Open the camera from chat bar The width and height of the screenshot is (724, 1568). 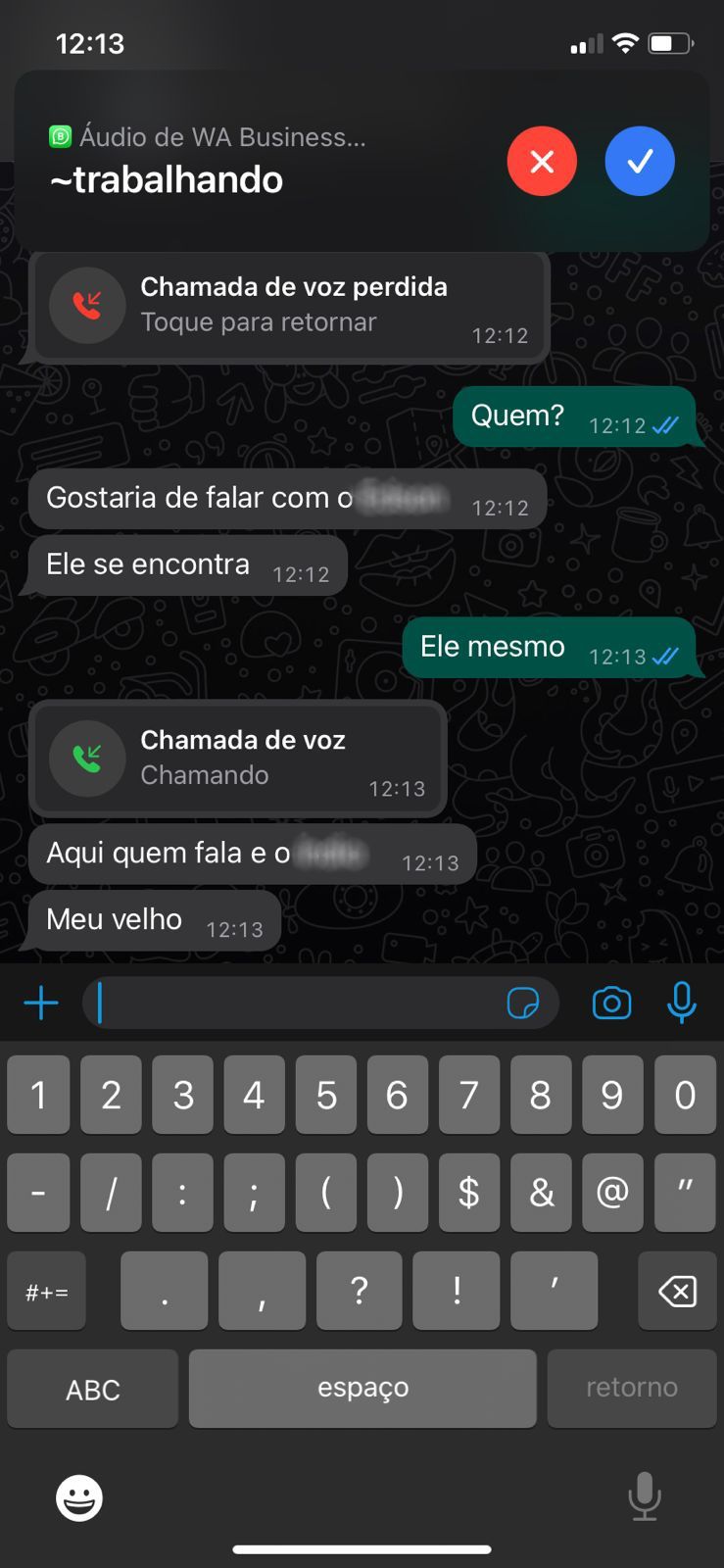(x=611, y=1003)
